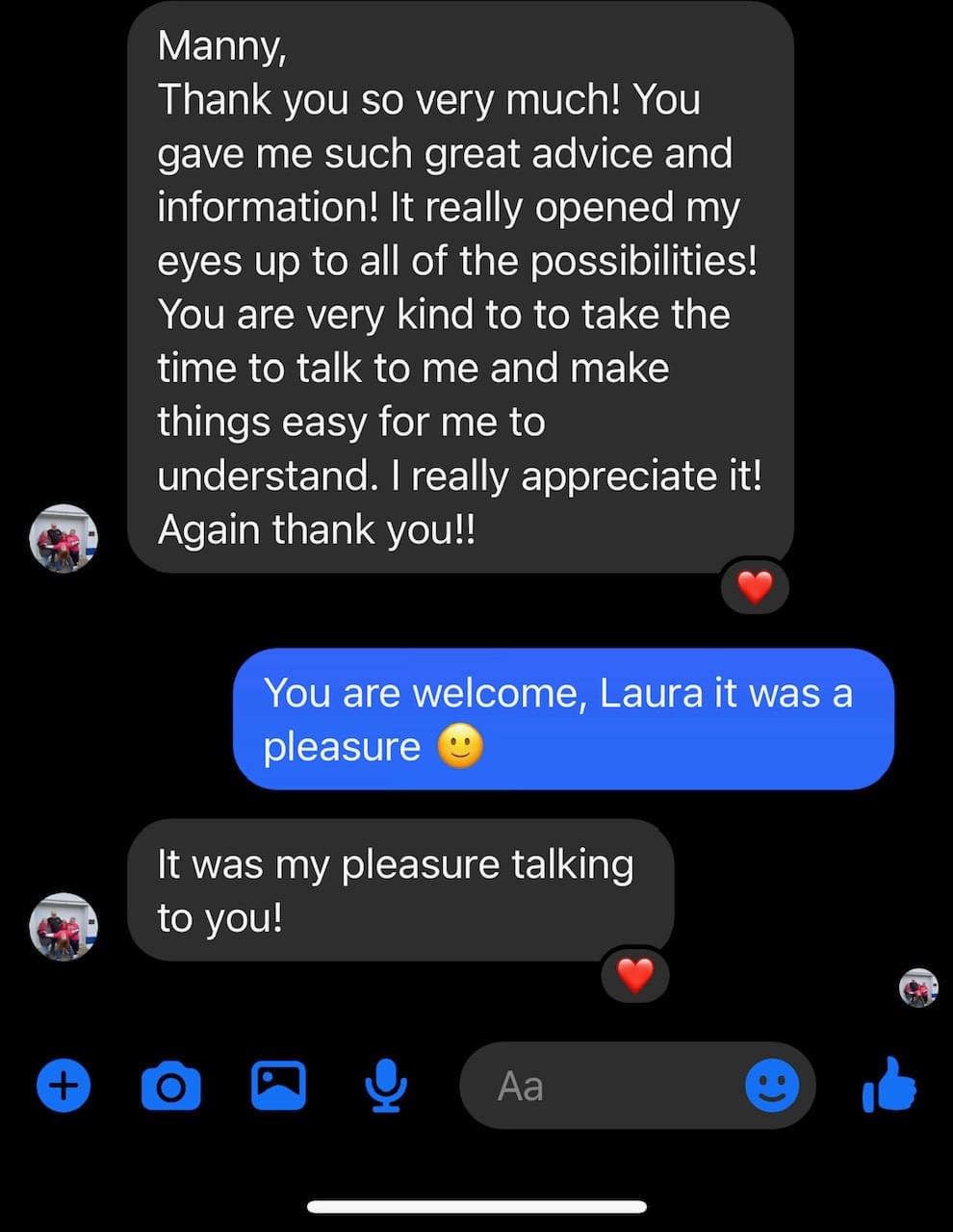The height and width of the screenshot is (1232, 953).
Task: Open the emoji picker in message field
Action: 772,1086
